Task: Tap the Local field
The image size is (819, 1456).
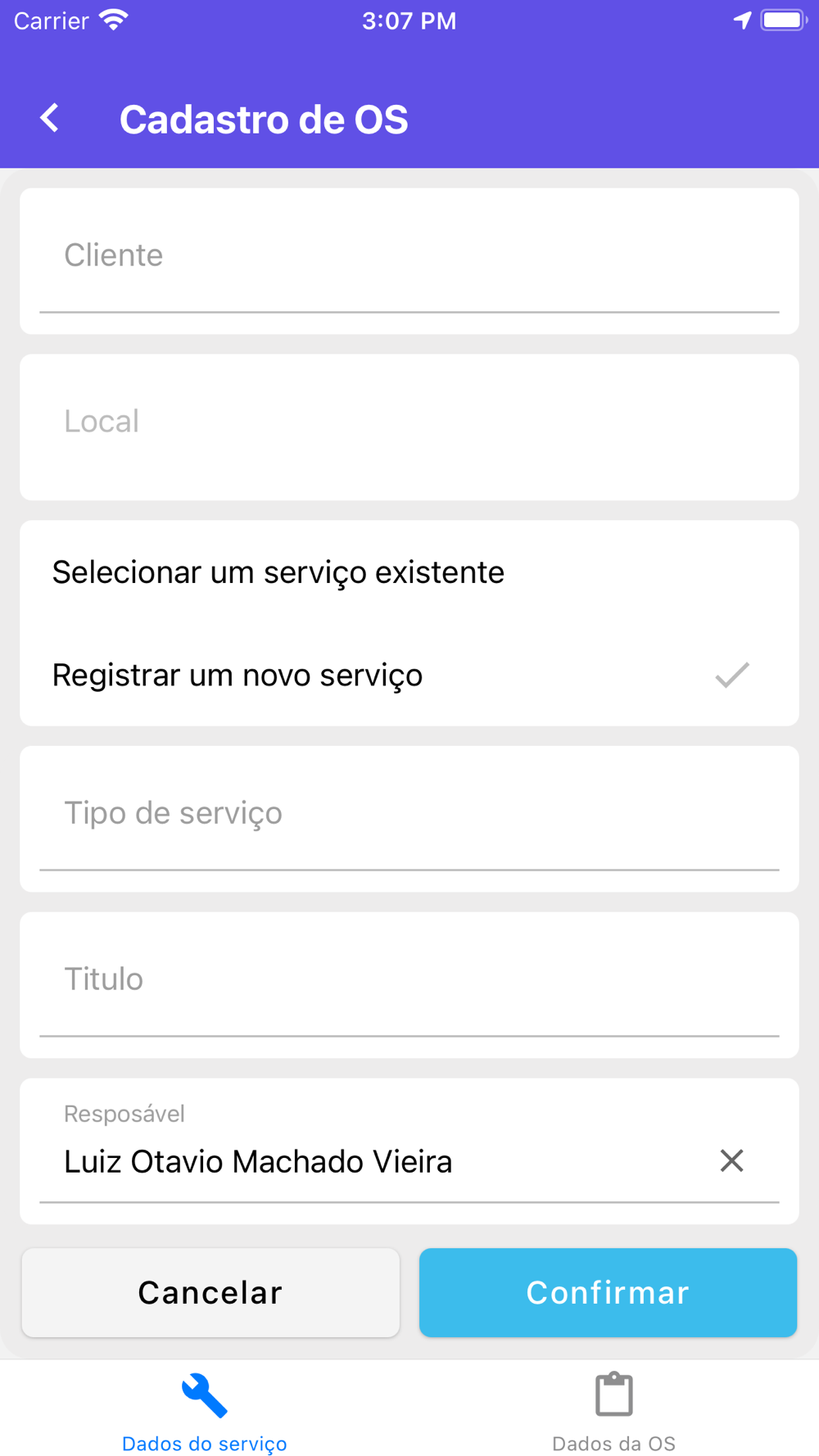Action: coord(409,427)
